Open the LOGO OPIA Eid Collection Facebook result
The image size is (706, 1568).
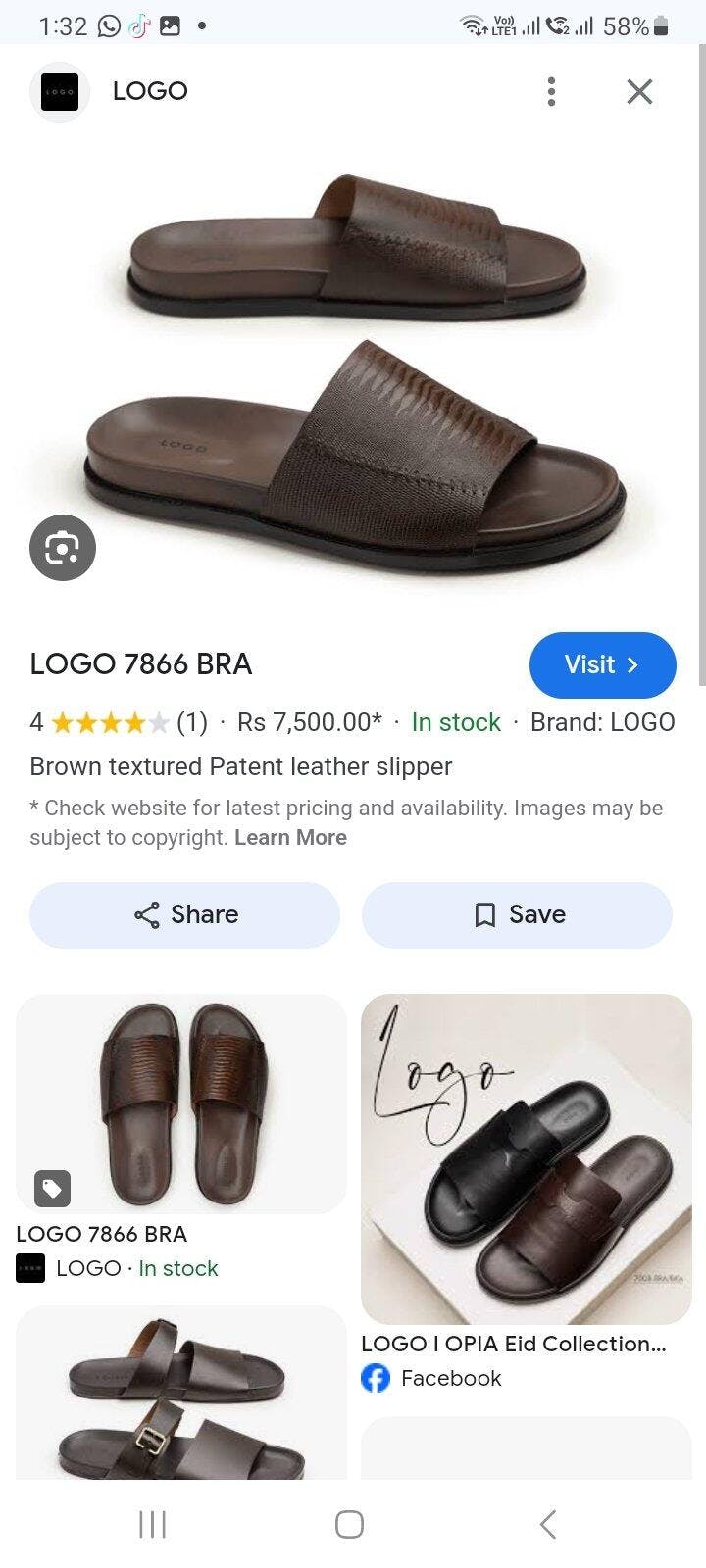(527, 1159)
